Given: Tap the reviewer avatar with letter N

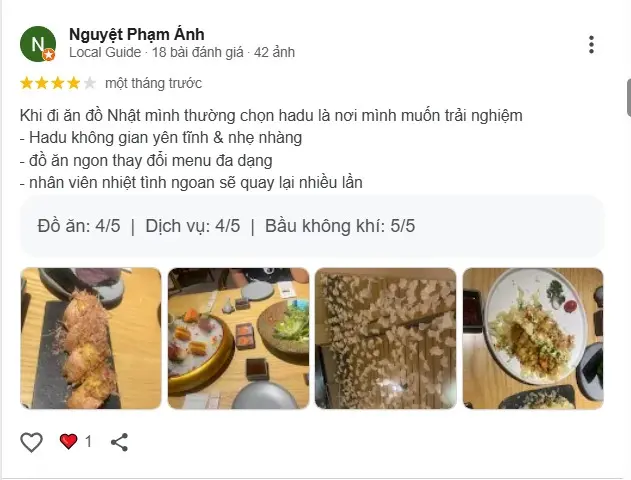Looking at the screenshot, I should pos(38,45).
